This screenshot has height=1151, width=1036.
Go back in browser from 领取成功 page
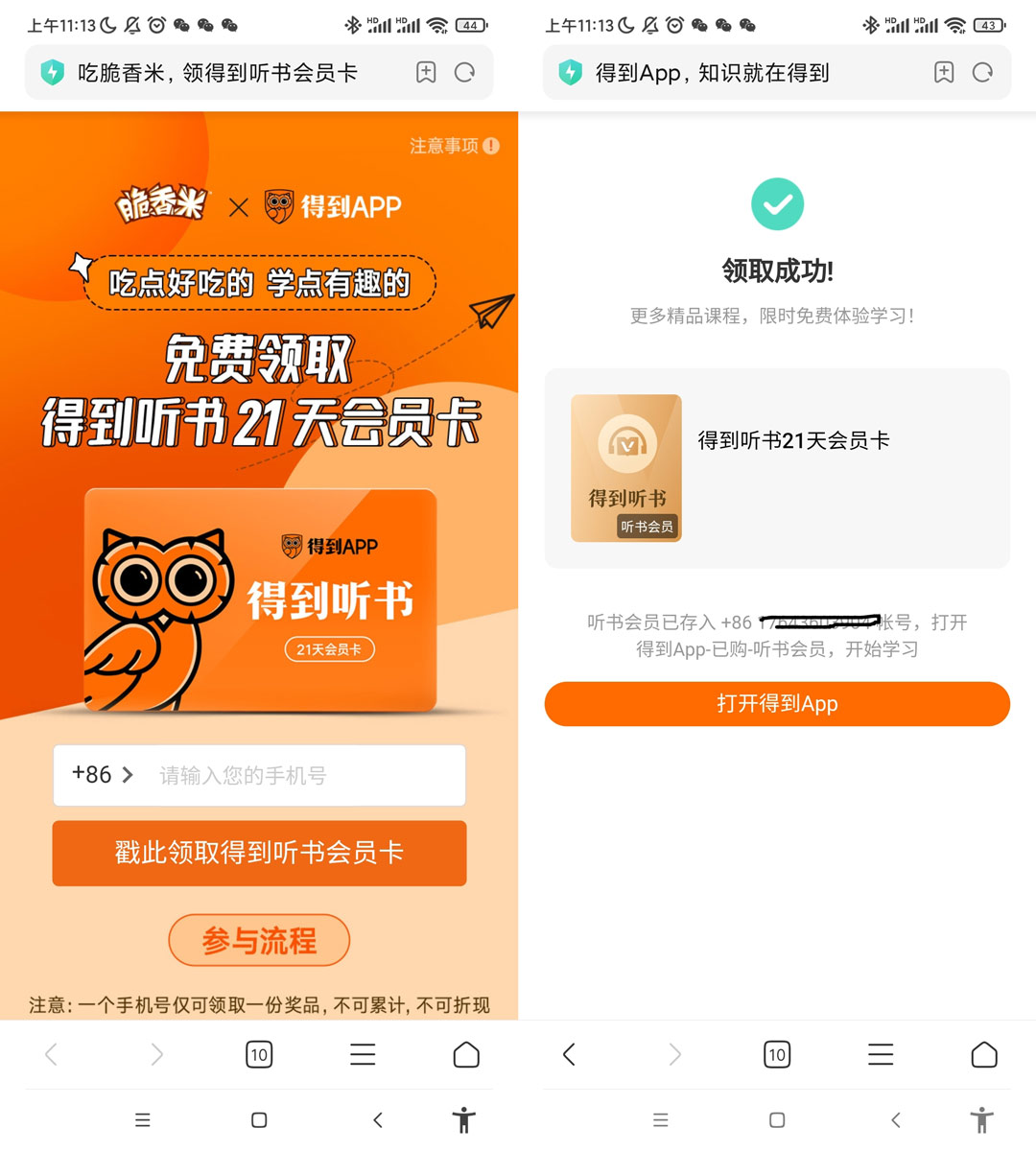569,1055
